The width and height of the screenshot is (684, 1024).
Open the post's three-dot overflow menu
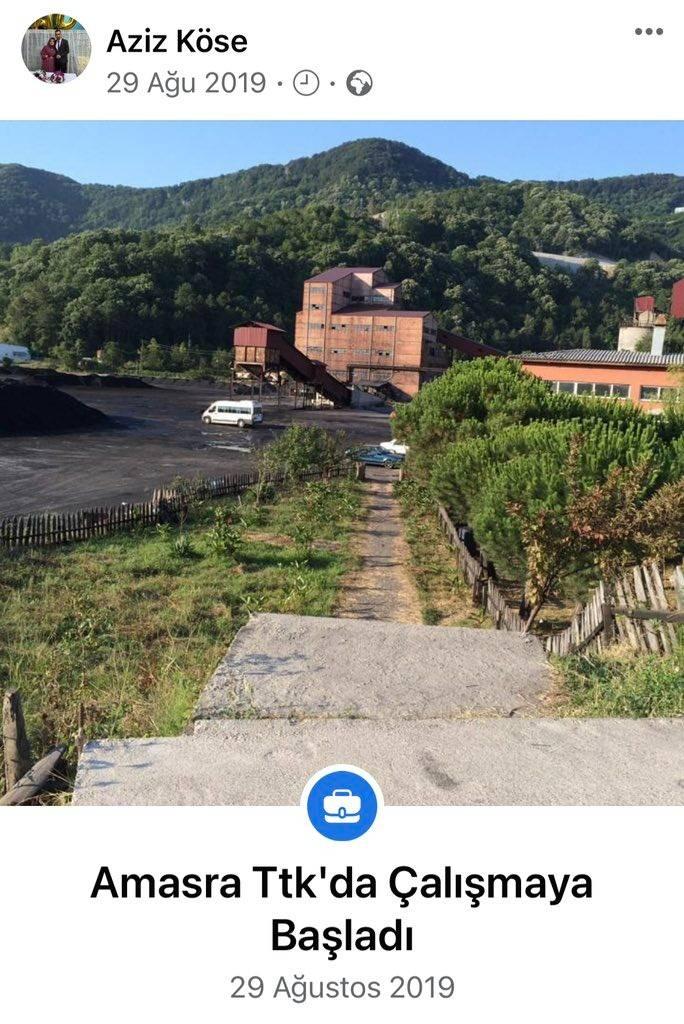click(648, 32)
